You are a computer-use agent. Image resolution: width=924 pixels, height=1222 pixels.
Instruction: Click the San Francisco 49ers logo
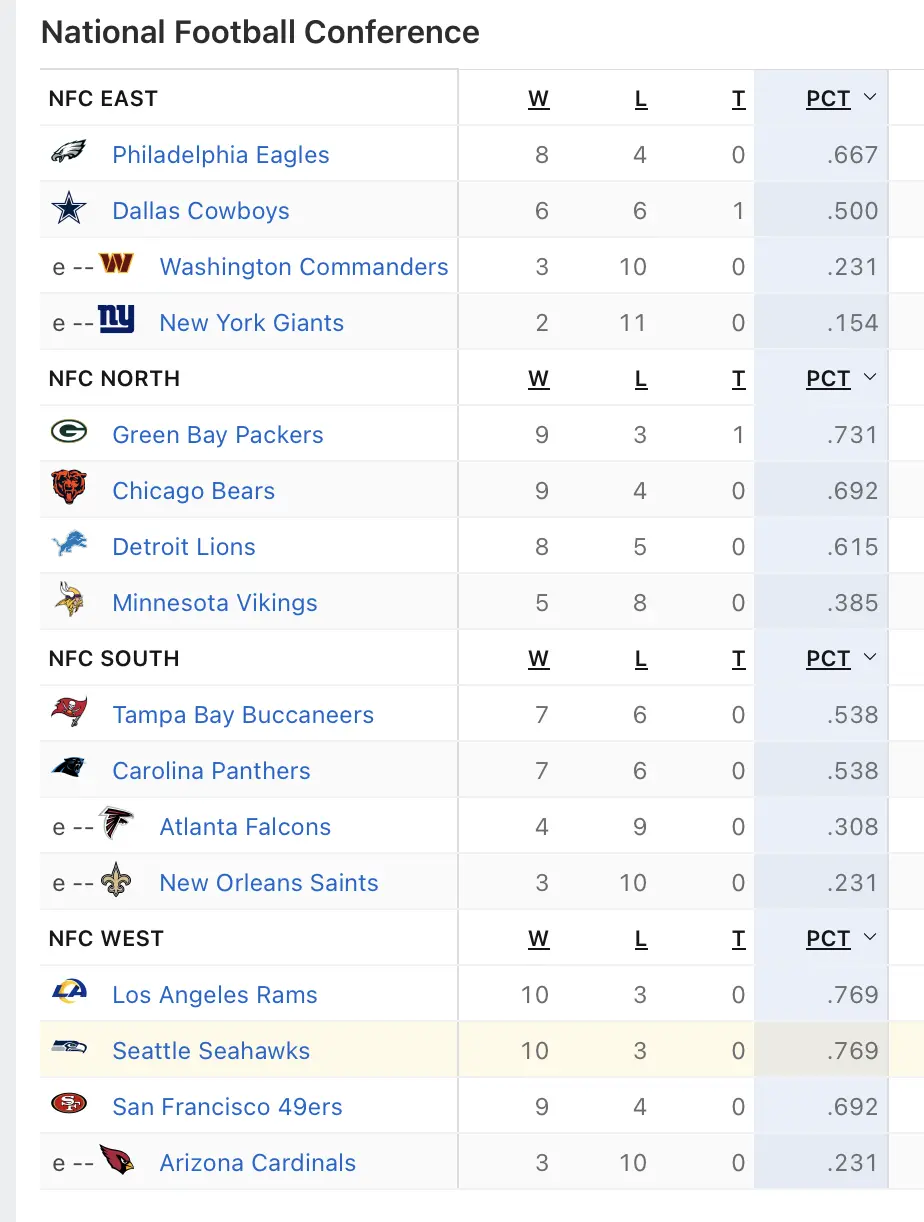67,1106
